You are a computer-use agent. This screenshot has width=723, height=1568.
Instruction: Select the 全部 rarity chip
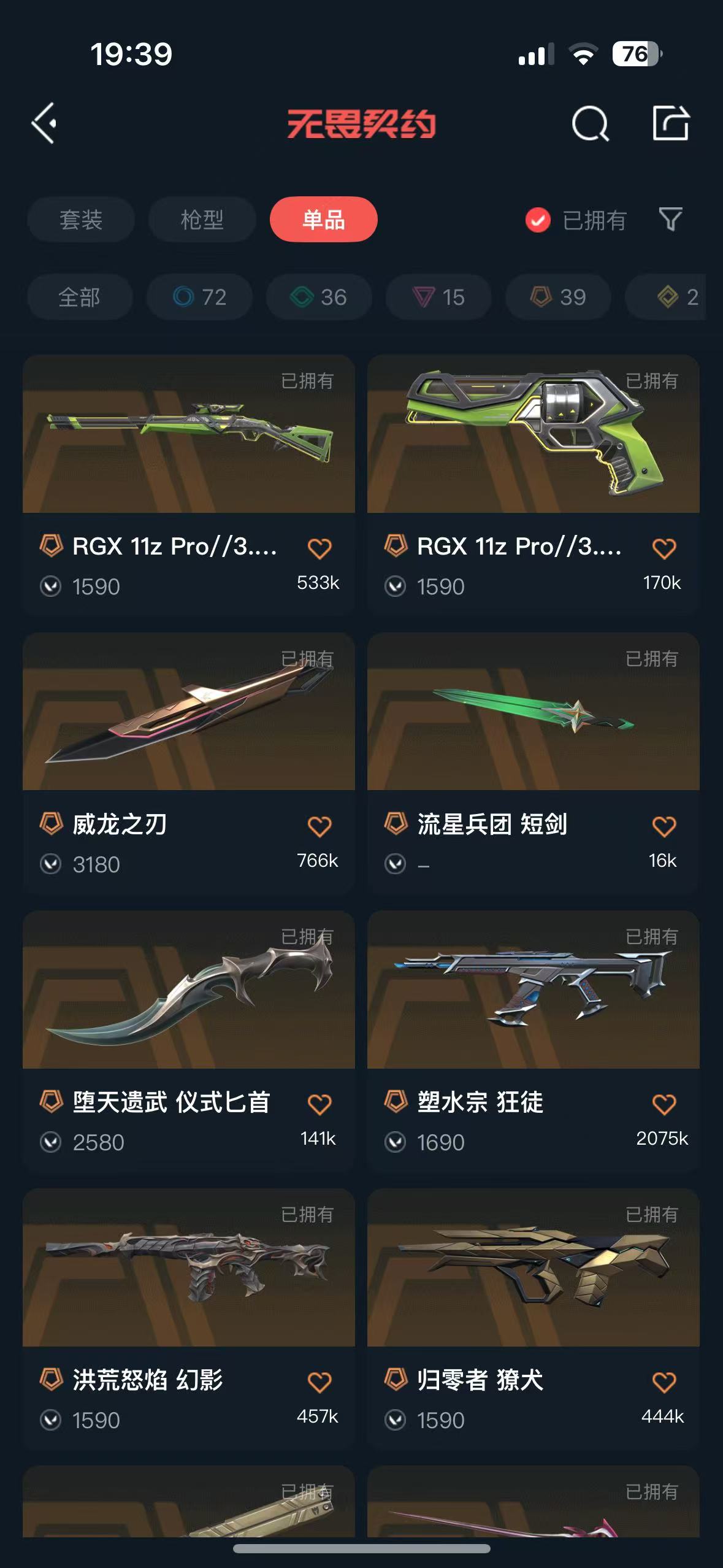point(80,298)
